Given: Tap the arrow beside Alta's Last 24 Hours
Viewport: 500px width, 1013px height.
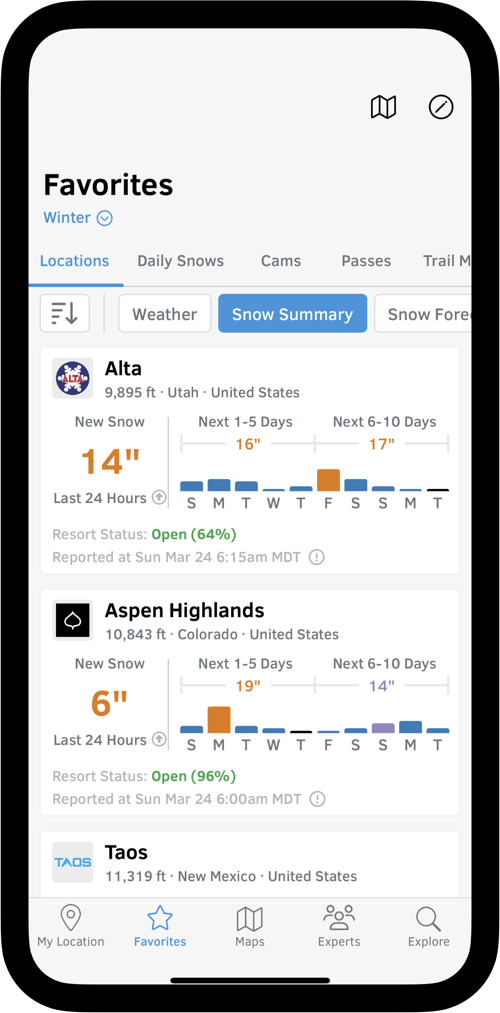Looking at the screenshot, I should (159, 497).
